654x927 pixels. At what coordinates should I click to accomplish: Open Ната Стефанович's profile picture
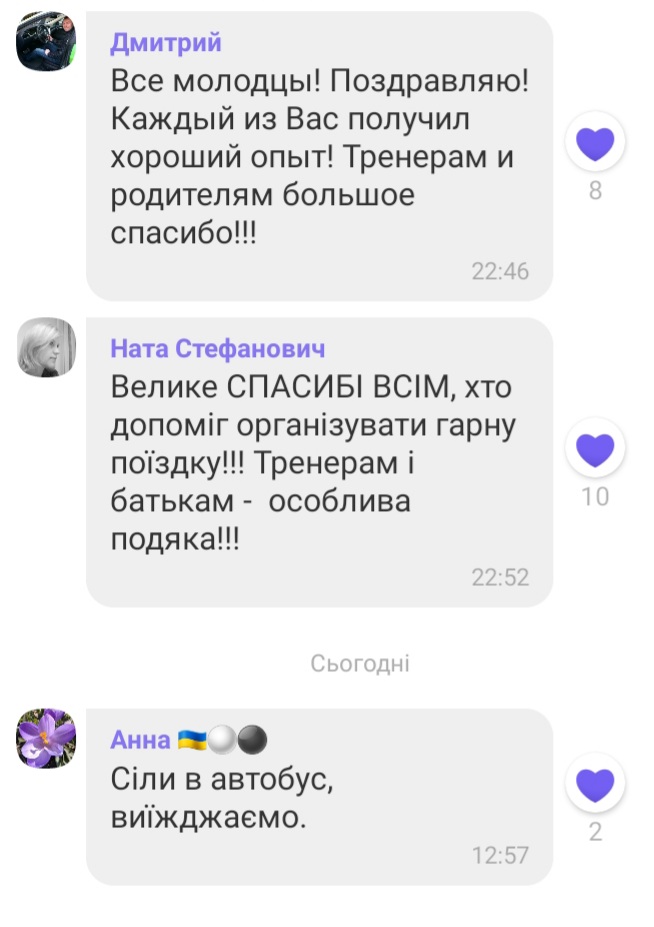click(x=46, y=347)
